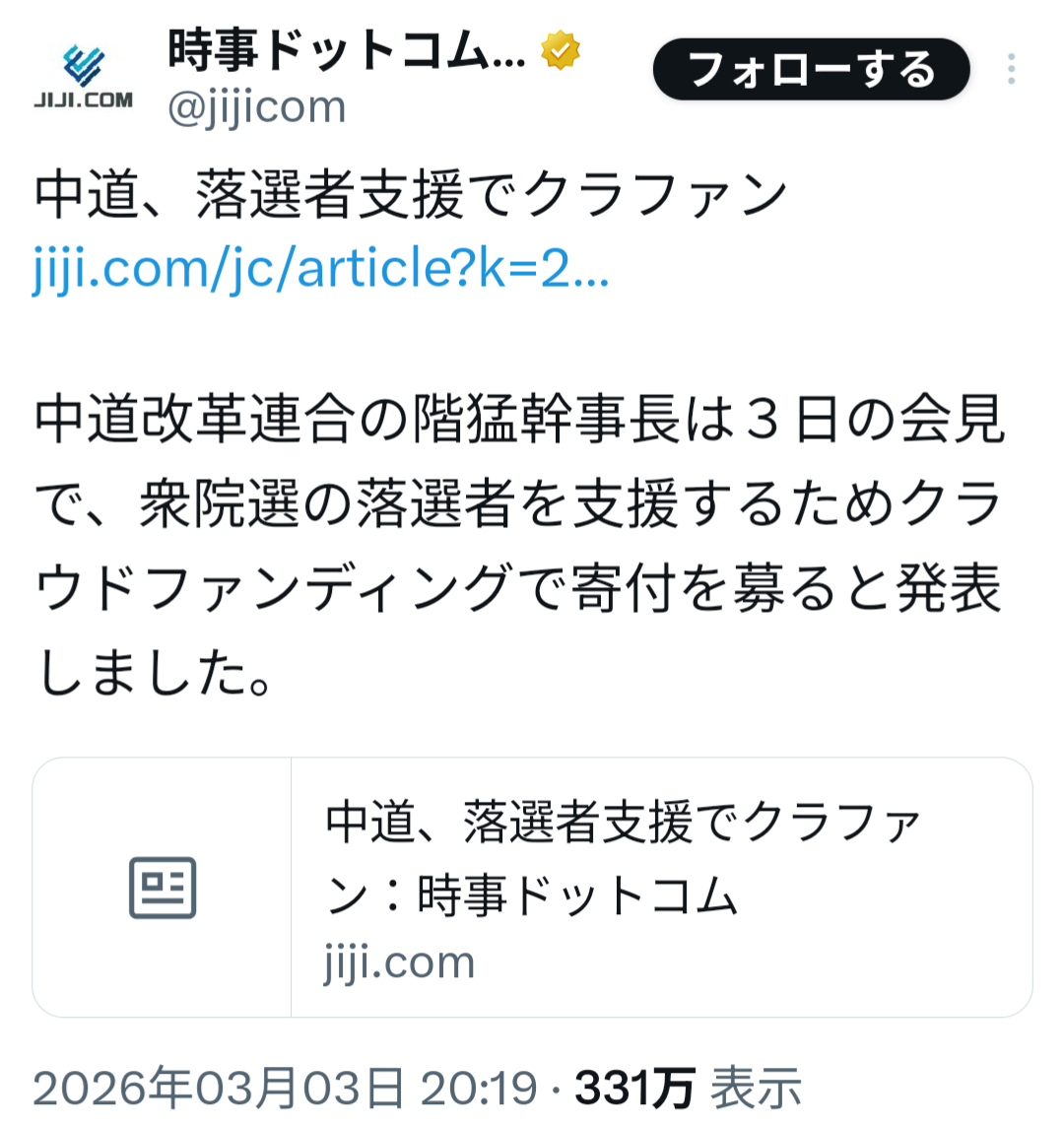This screenshot has width=1064, height=1127.
Task: Open the tweet's overflow menu
Action: pyautogui.click(x=1011, y=70)
